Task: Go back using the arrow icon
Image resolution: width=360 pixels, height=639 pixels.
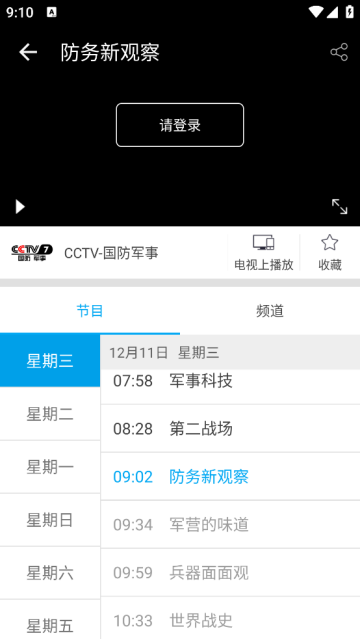Action: point(28,52)
